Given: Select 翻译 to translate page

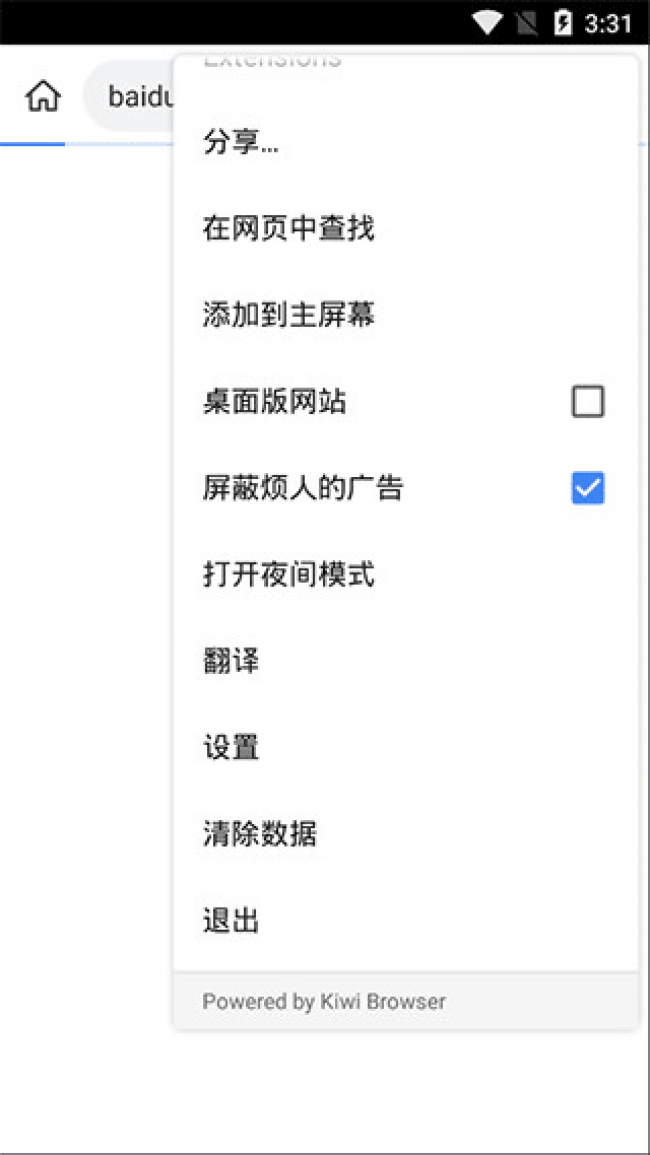Looking at the screenshot, I should [231, 661].
